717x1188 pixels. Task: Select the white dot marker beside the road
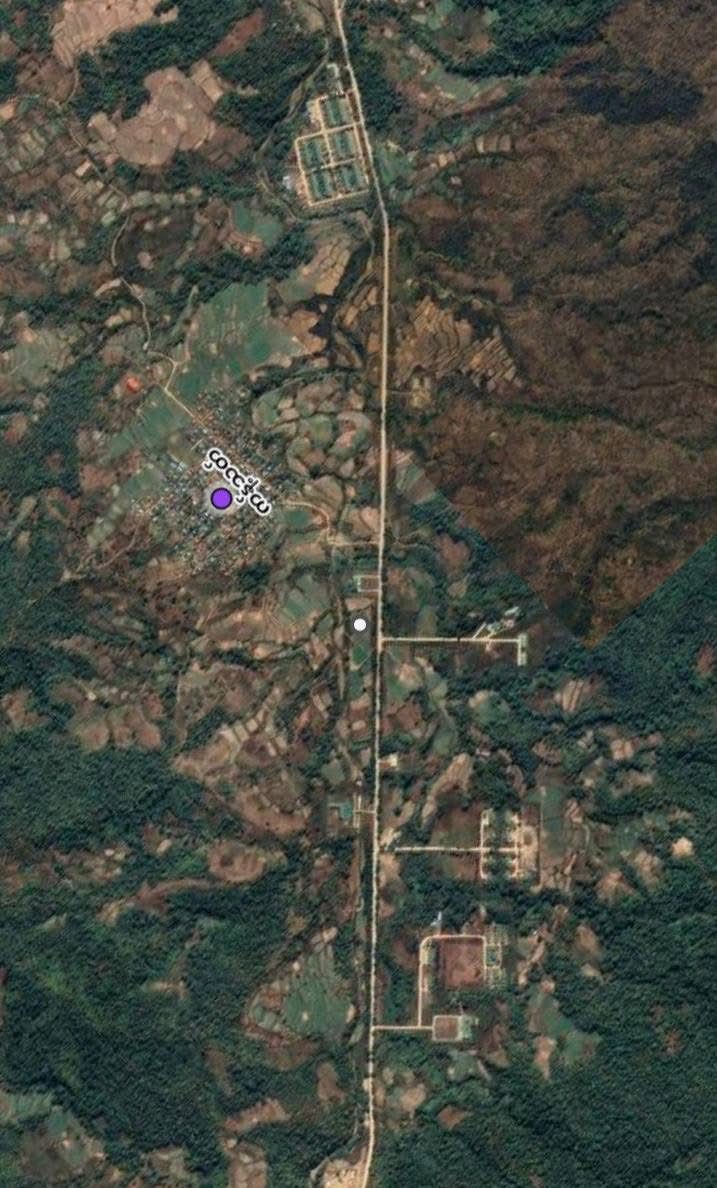[x=360, y=624]
